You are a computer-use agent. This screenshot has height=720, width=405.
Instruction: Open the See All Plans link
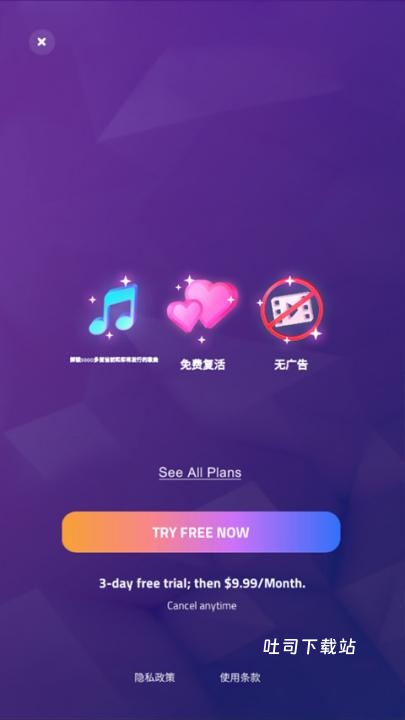click(200, 472)
